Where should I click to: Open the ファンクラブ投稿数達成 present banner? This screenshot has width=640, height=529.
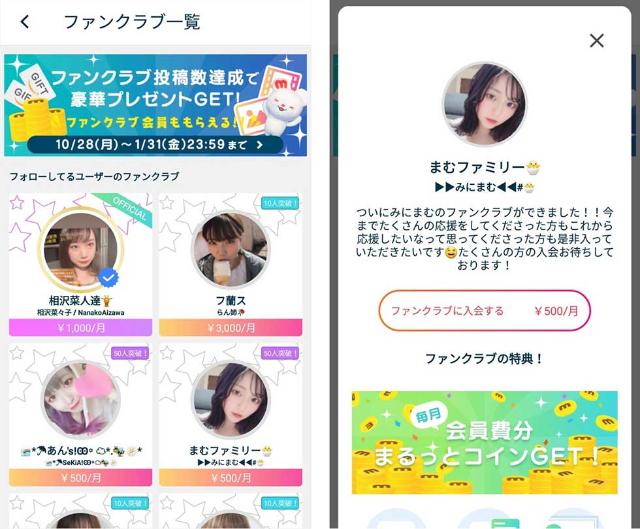coord(155,105)
